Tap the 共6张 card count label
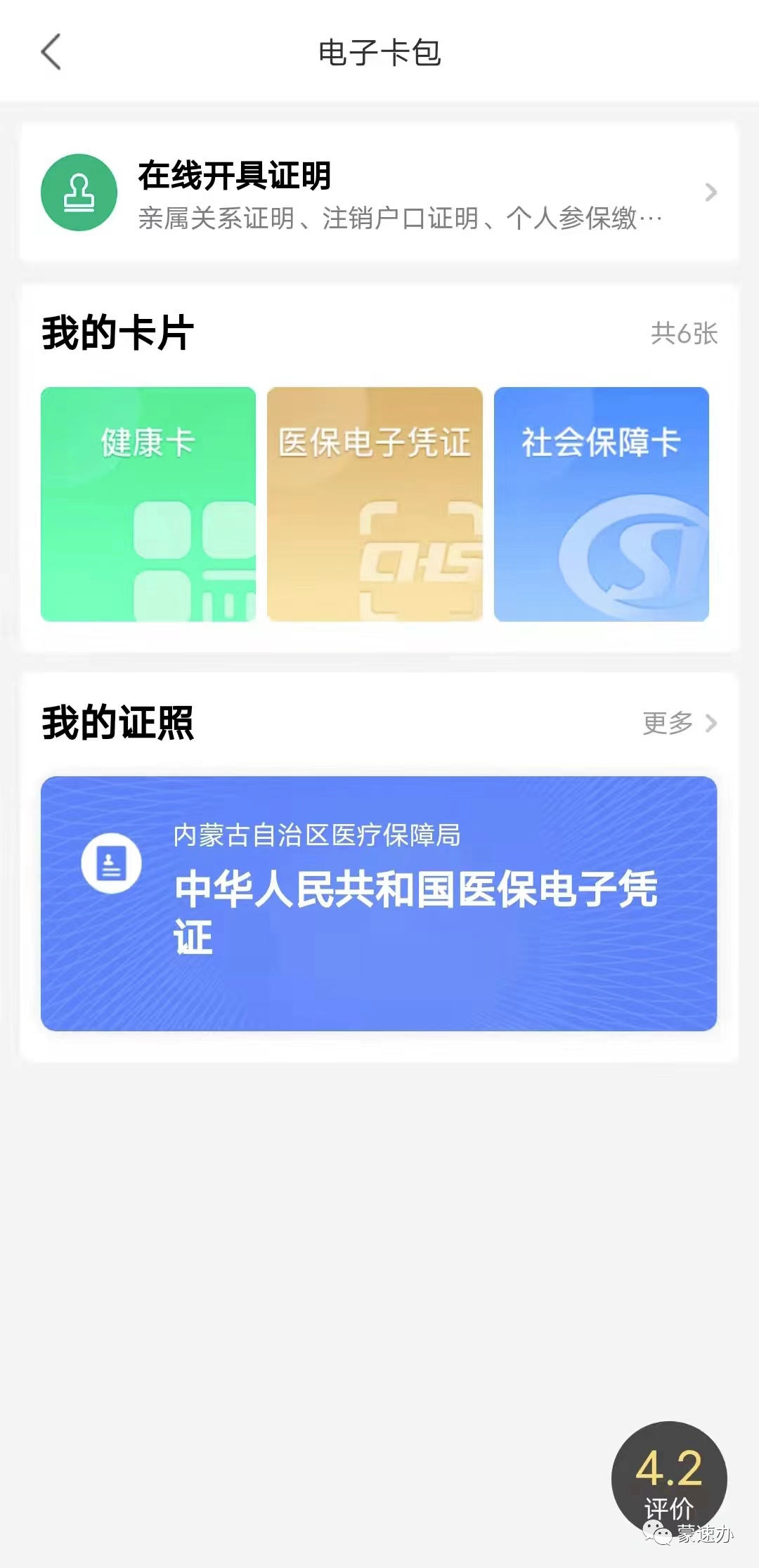759x1568 pixels. [x=685, y=333]
